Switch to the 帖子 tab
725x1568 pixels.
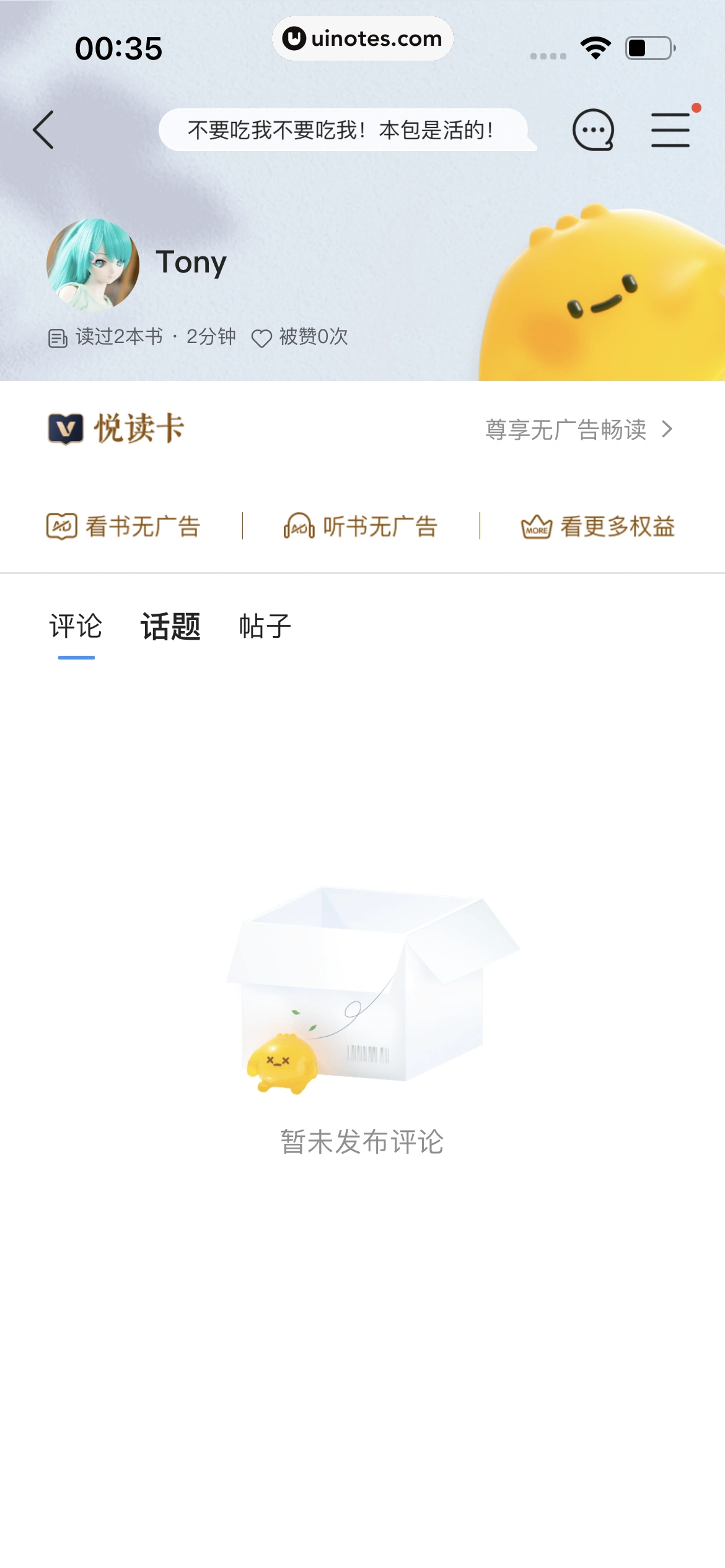[265, 626]
